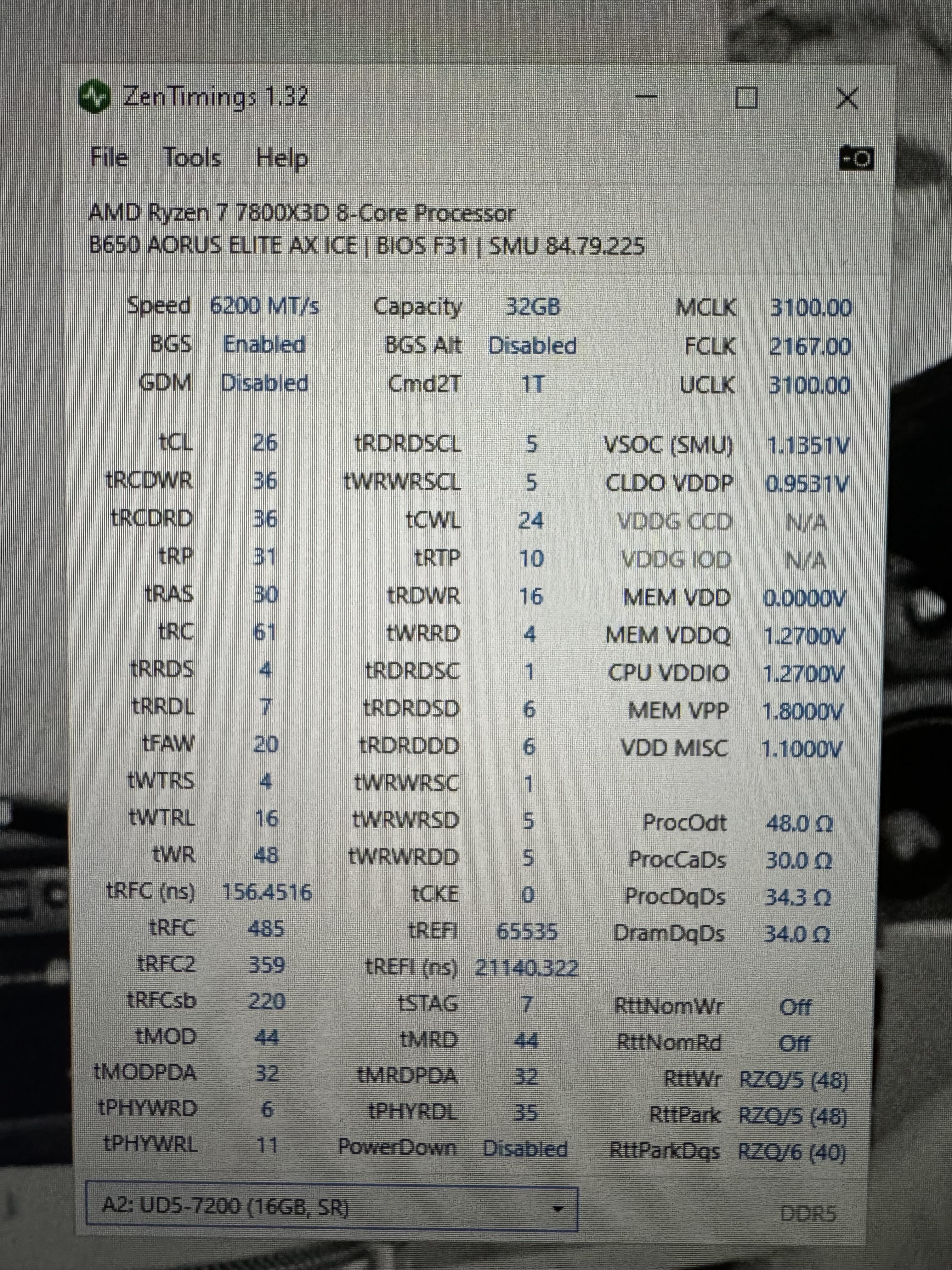Maximize the ZenTimings window
The height and width of the screenshot is (1270, 952).
746,98
